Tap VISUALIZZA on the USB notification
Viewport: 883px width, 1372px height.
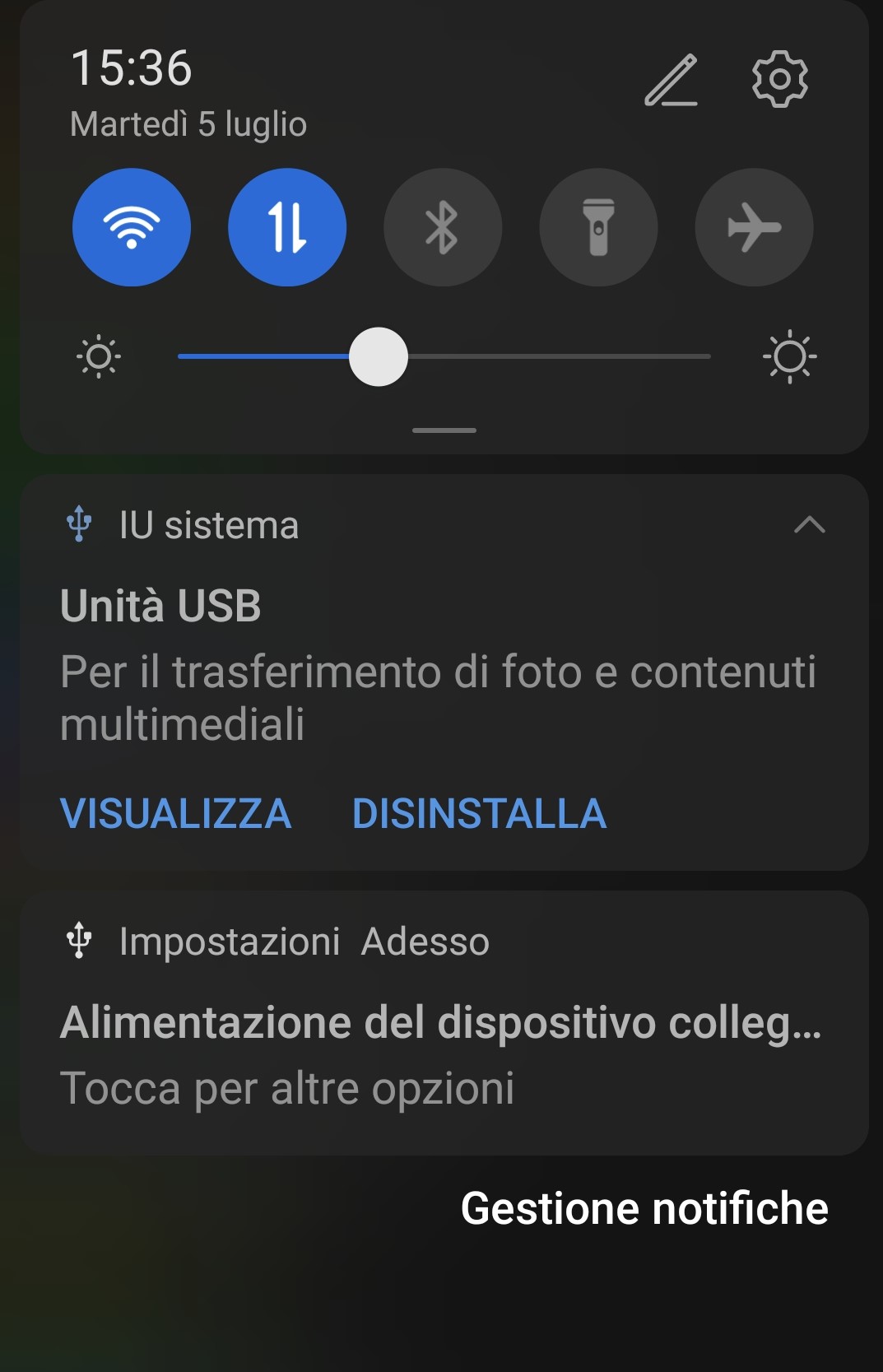pyautogui.click(x=176, y=814)
